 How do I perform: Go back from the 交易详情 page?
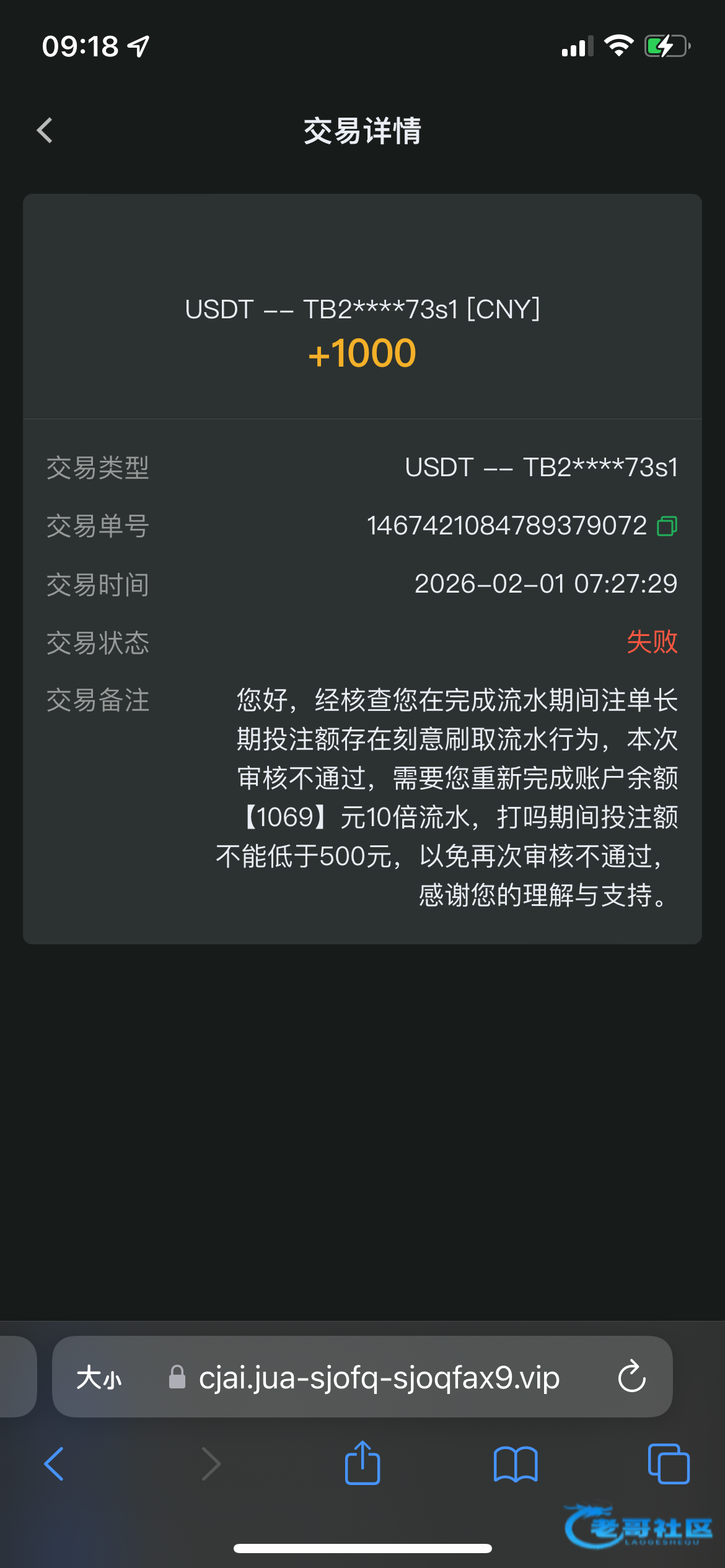[45, 131]
